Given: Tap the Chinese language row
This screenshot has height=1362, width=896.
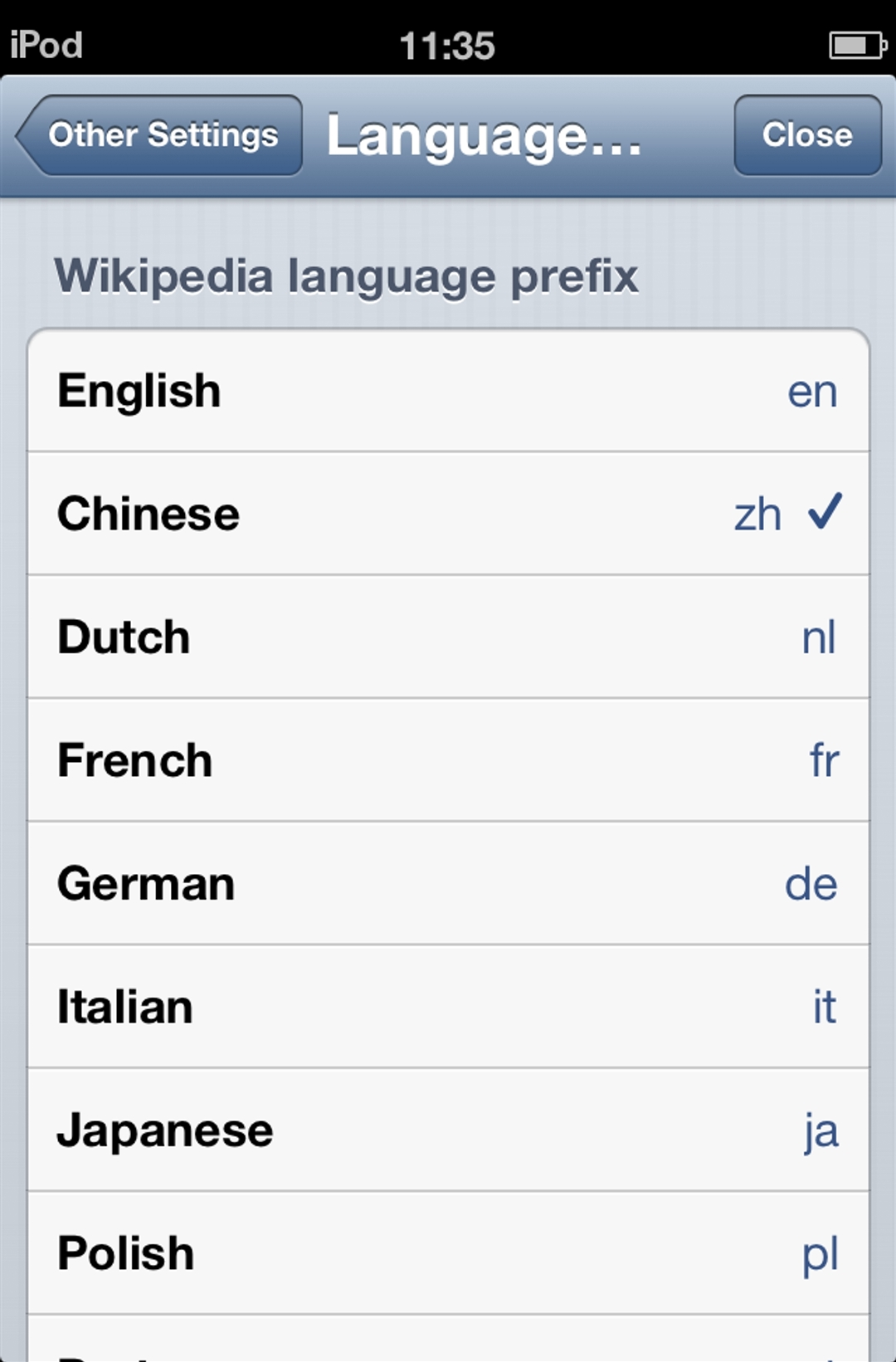Looking at the screenshot, I should coord(448,514).
